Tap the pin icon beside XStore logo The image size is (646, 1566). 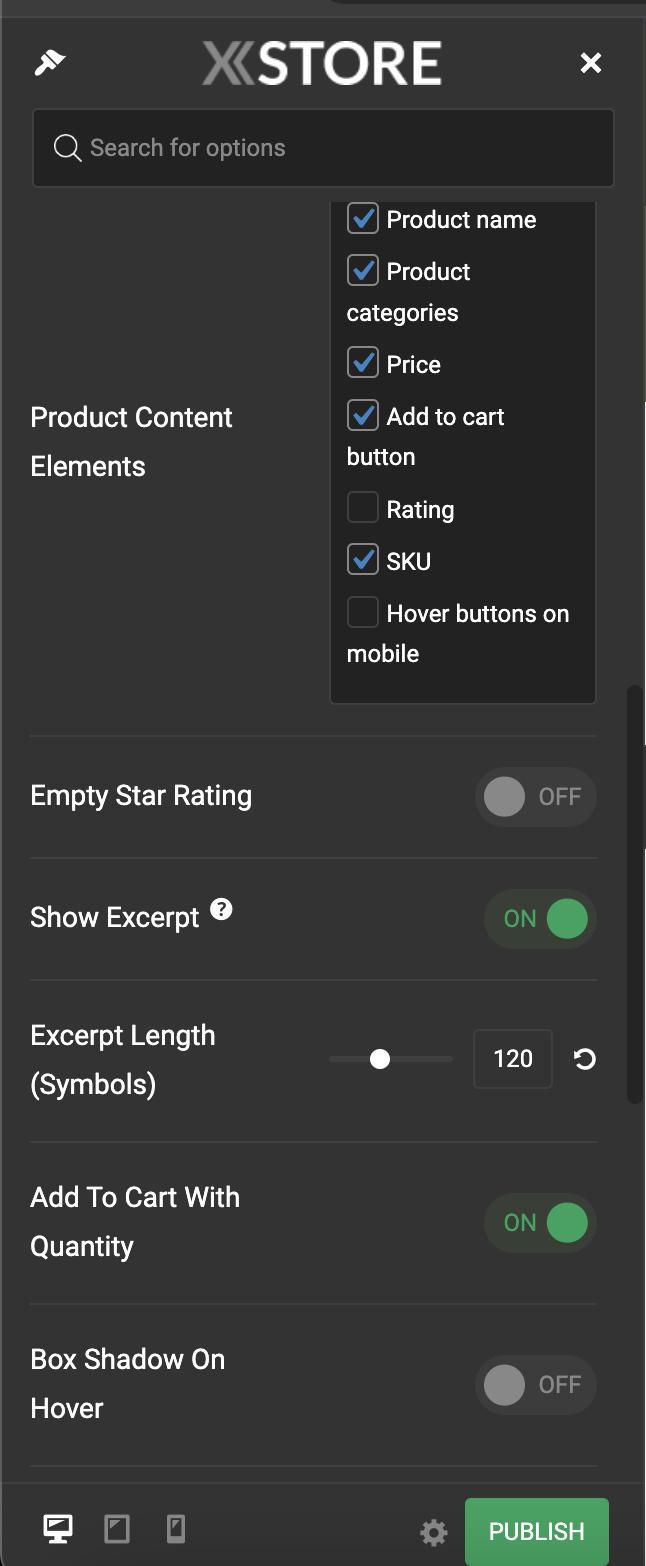pos(49,63)
